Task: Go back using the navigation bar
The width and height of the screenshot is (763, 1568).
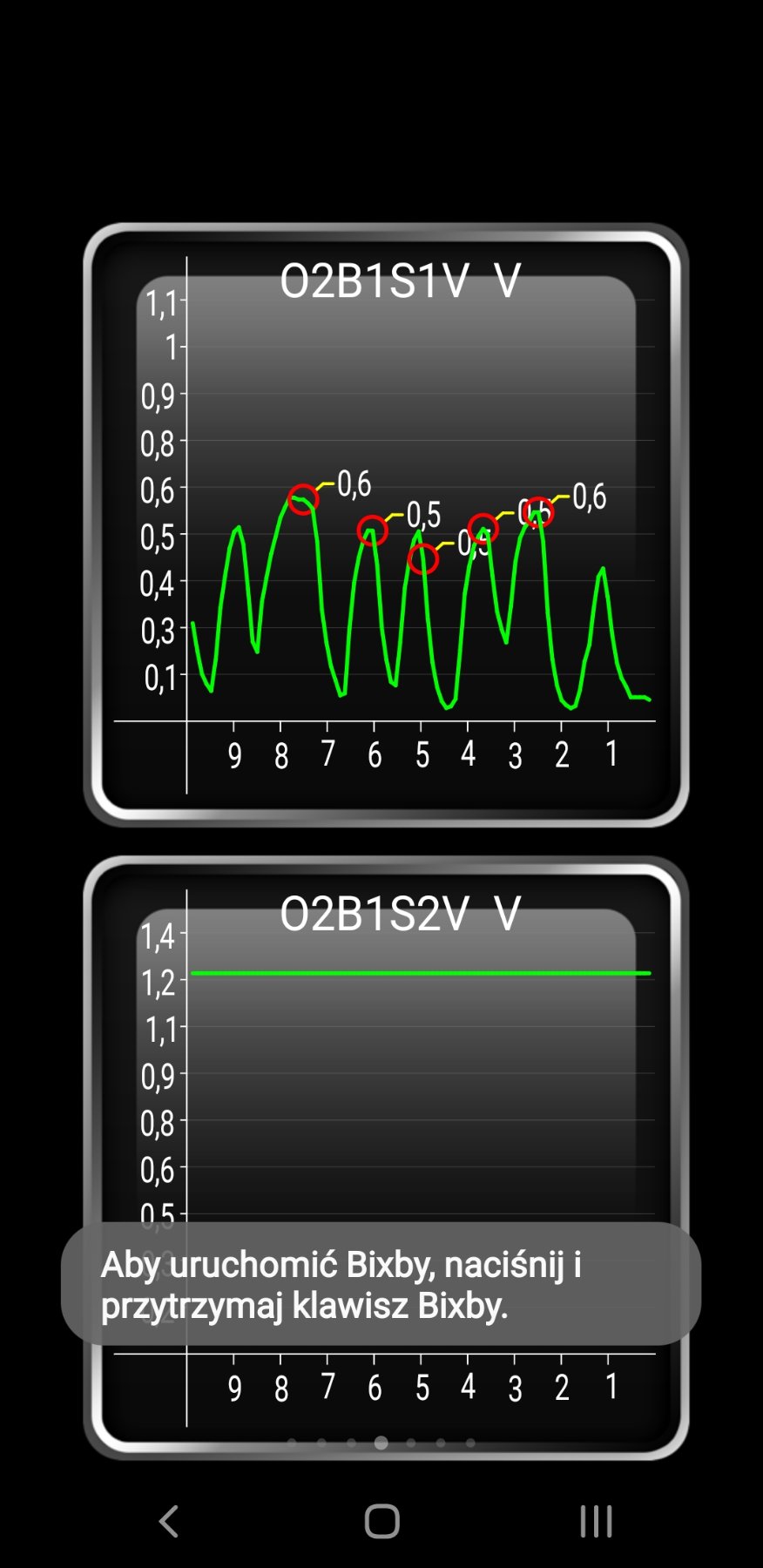Action: click(x=169, y=1522)
